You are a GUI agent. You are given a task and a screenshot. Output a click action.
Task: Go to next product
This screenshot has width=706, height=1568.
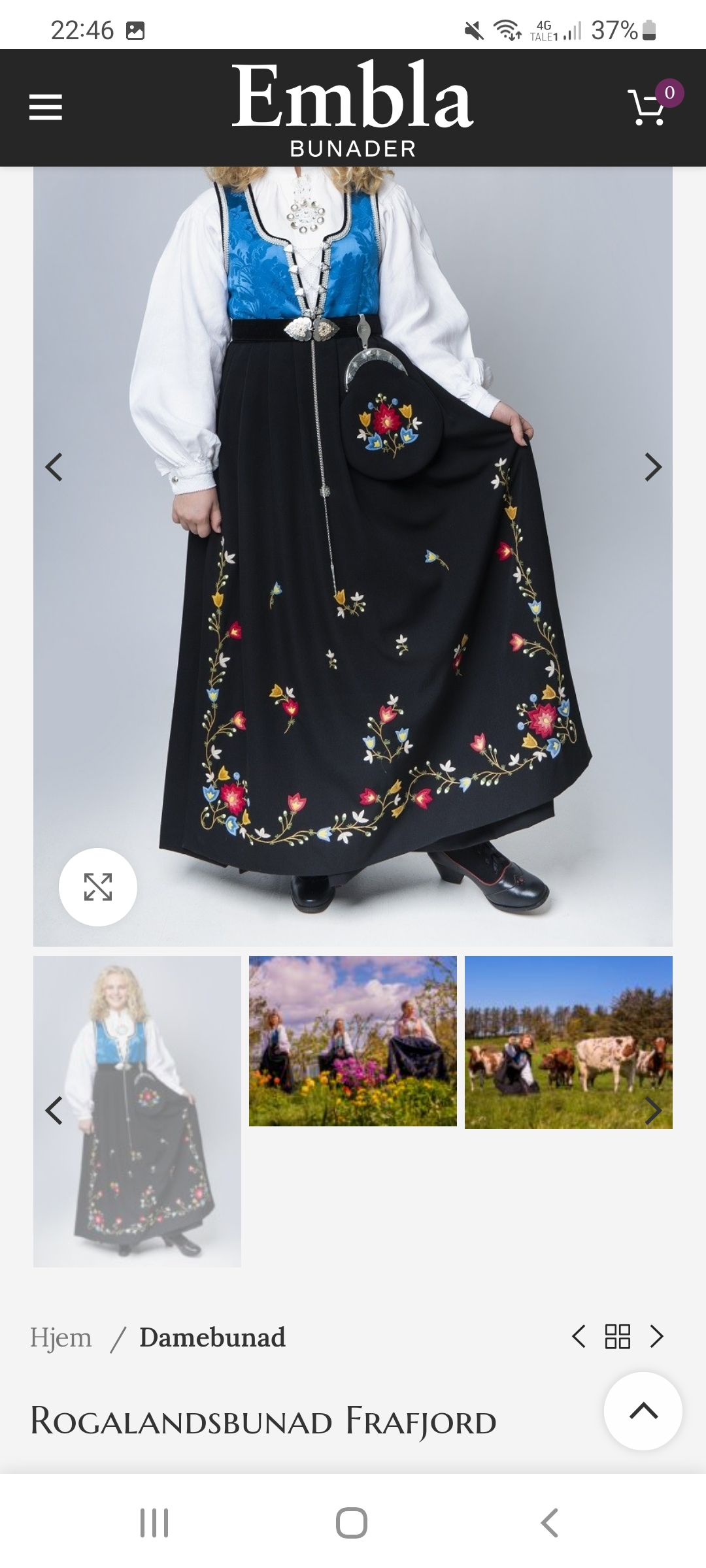[x=657, y=1337]
